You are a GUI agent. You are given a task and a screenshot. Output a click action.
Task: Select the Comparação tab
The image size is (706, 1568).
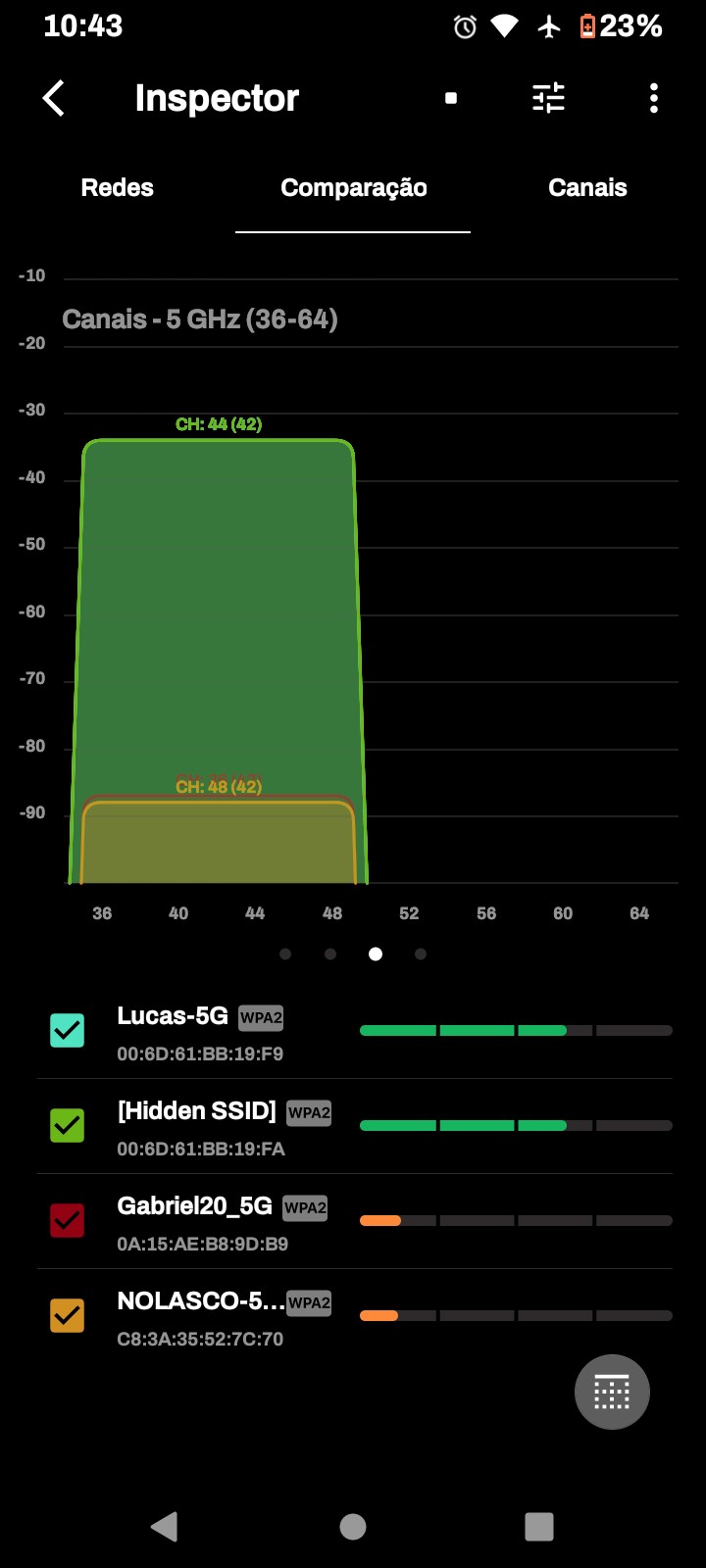click(x=353, y=188)
